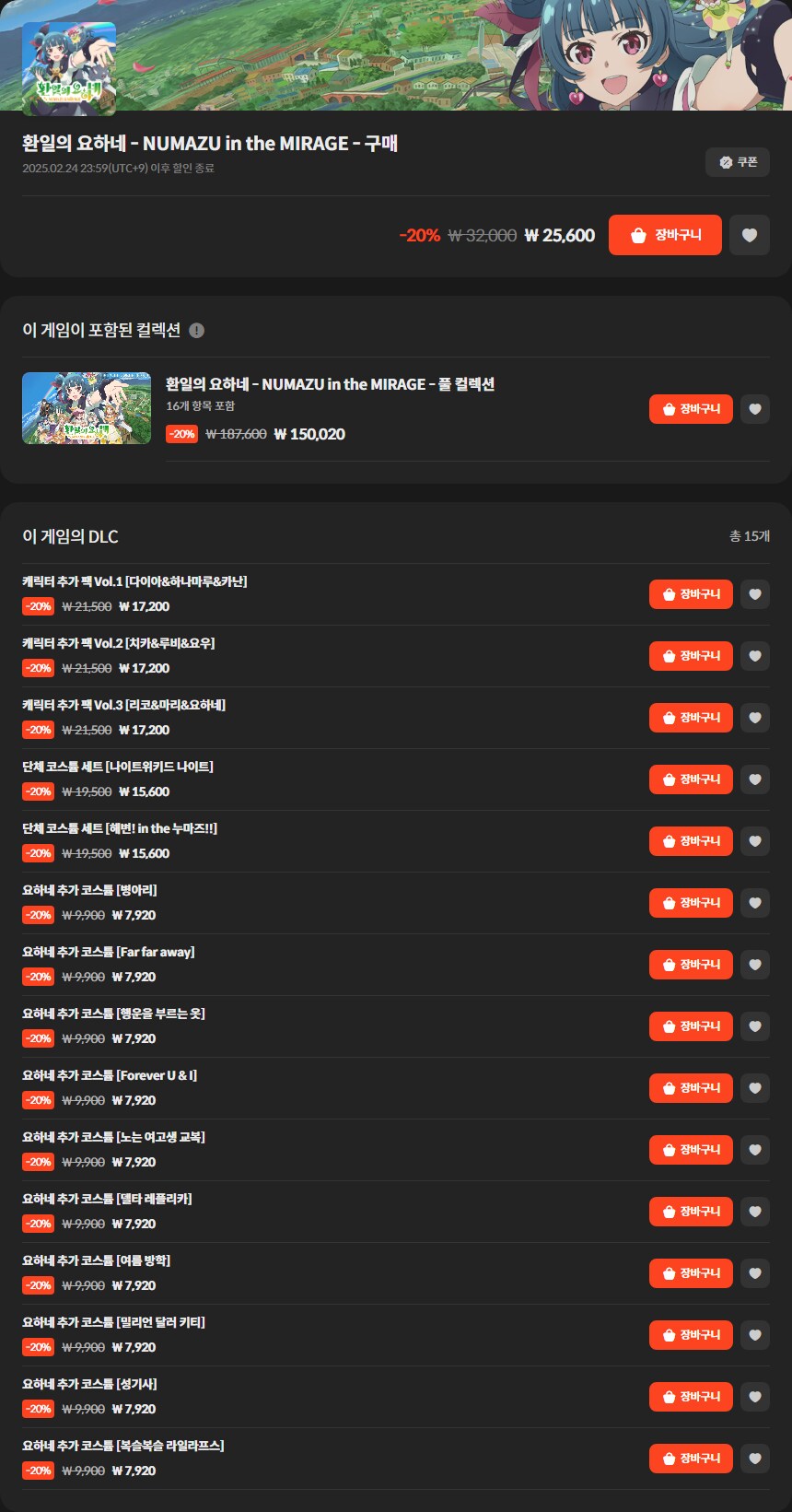Image resolution: width=792 pixels, height=1512 pixels.
Task: Wishlist the 풀 컬렉션 bundle
Action: tap(755, 409)
